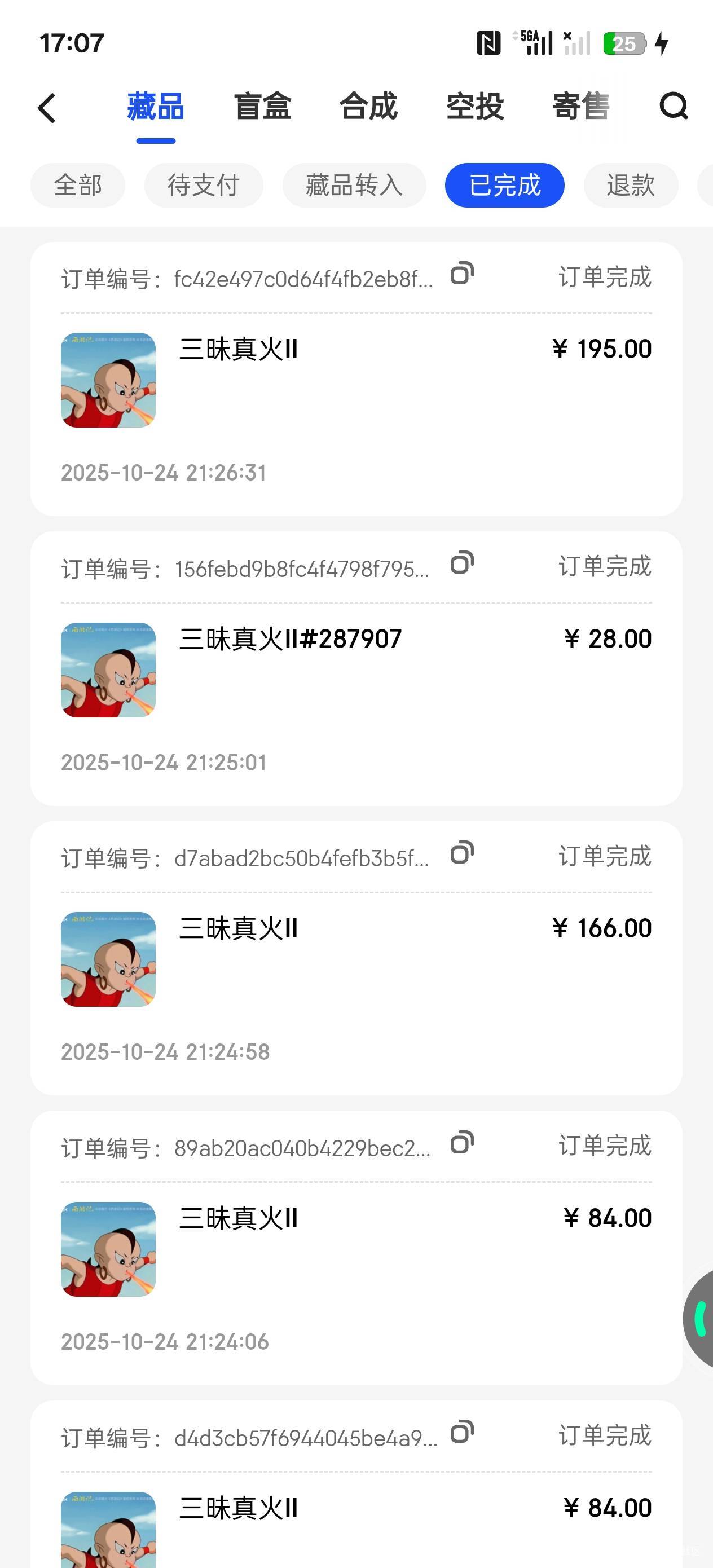Copy order number starting with fc42e497
713x1568 pixels.
tap(461, 274)
